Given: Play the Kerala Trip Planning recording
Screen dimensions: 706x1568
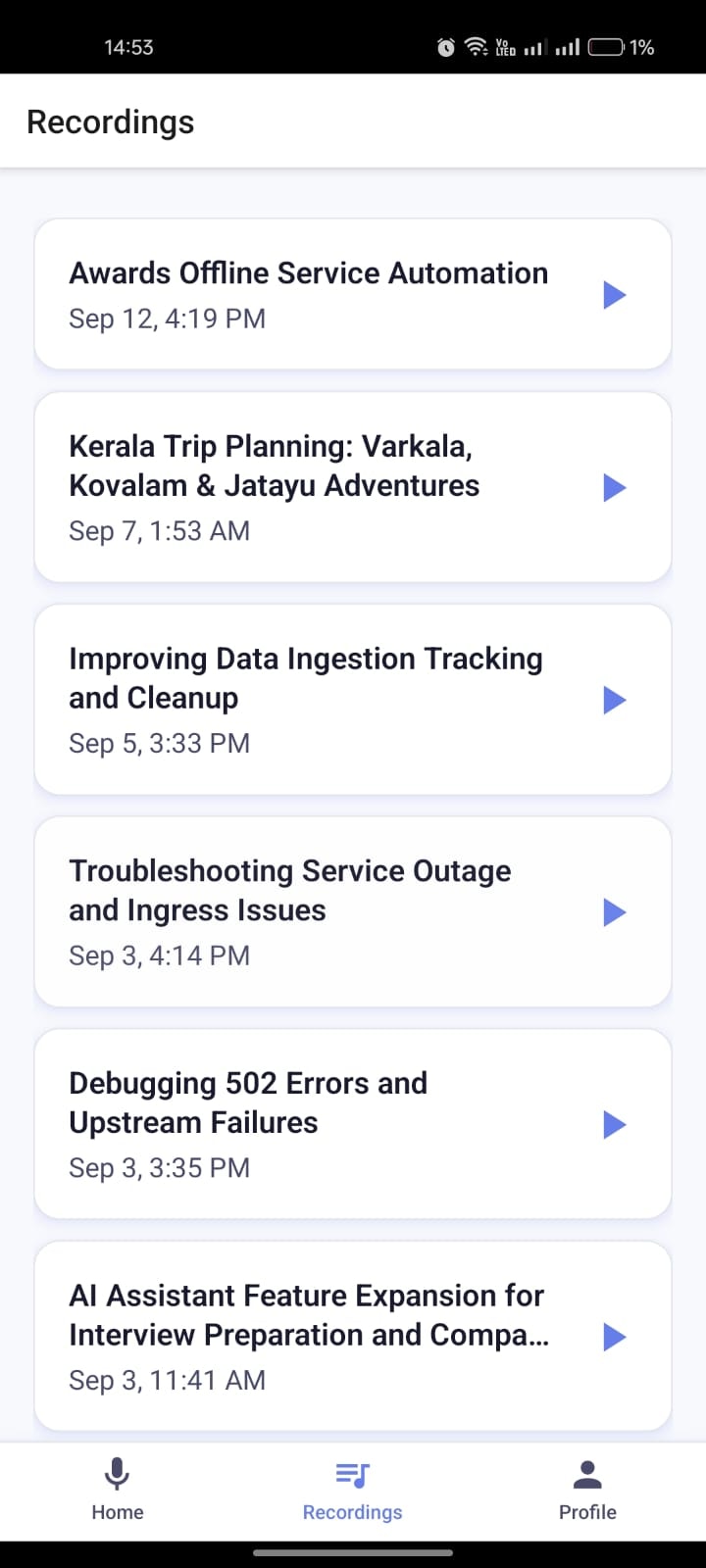Looking at the screenshot, I should point(614,488).
